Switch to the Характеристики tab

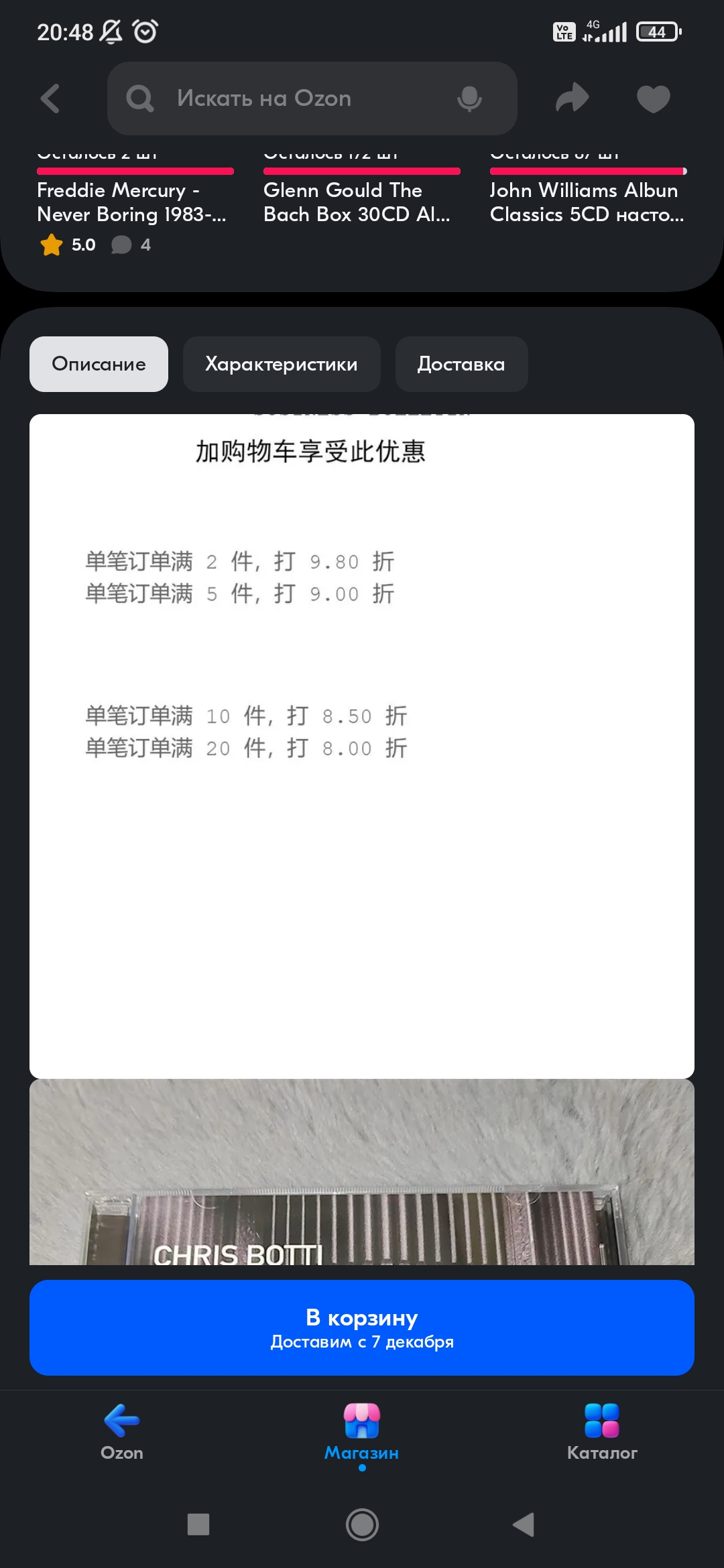pyautogui.click(x=282, y=364)
